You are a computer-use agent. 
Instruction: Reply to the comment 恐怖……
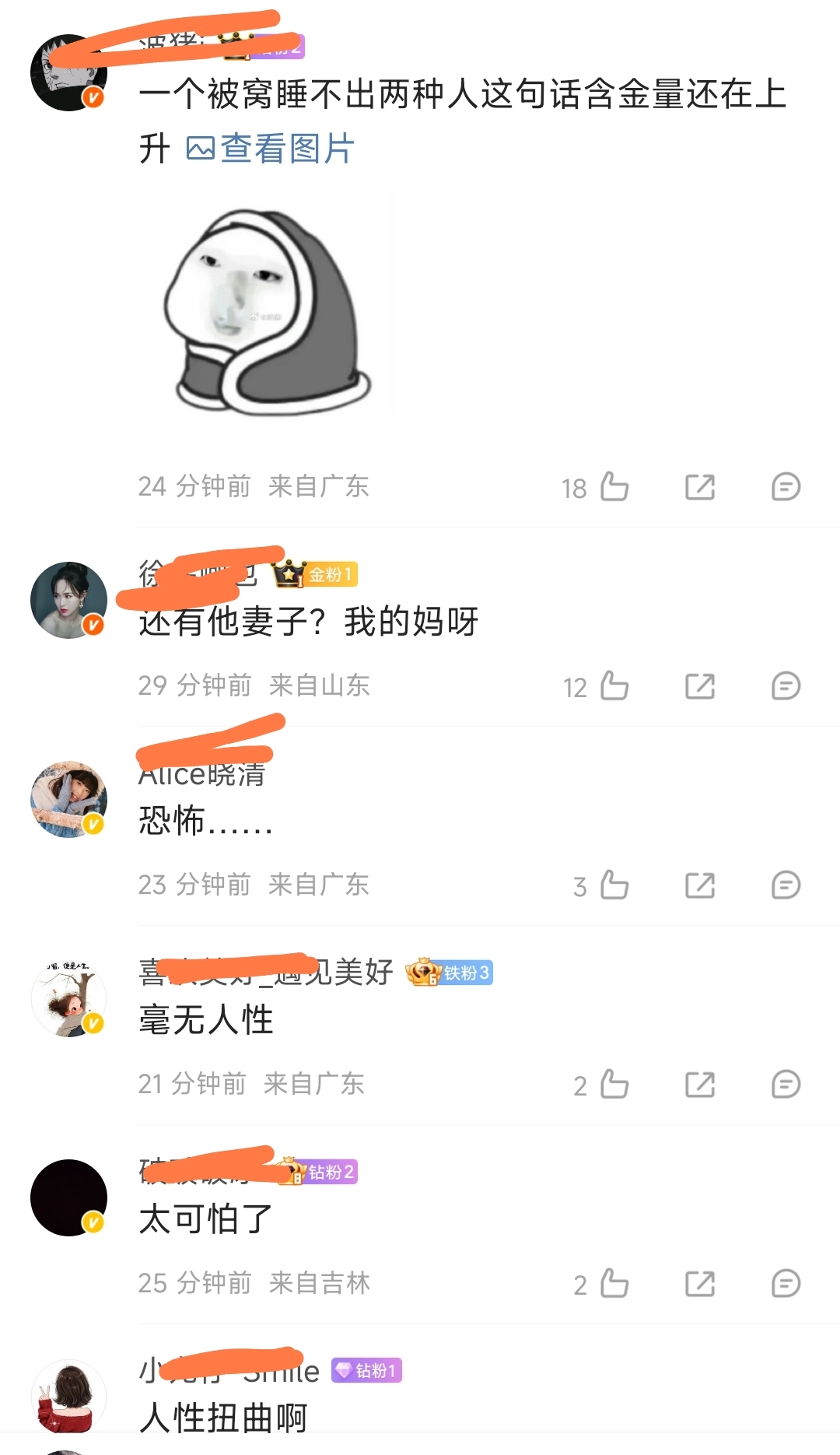click(x=786, y=885)
